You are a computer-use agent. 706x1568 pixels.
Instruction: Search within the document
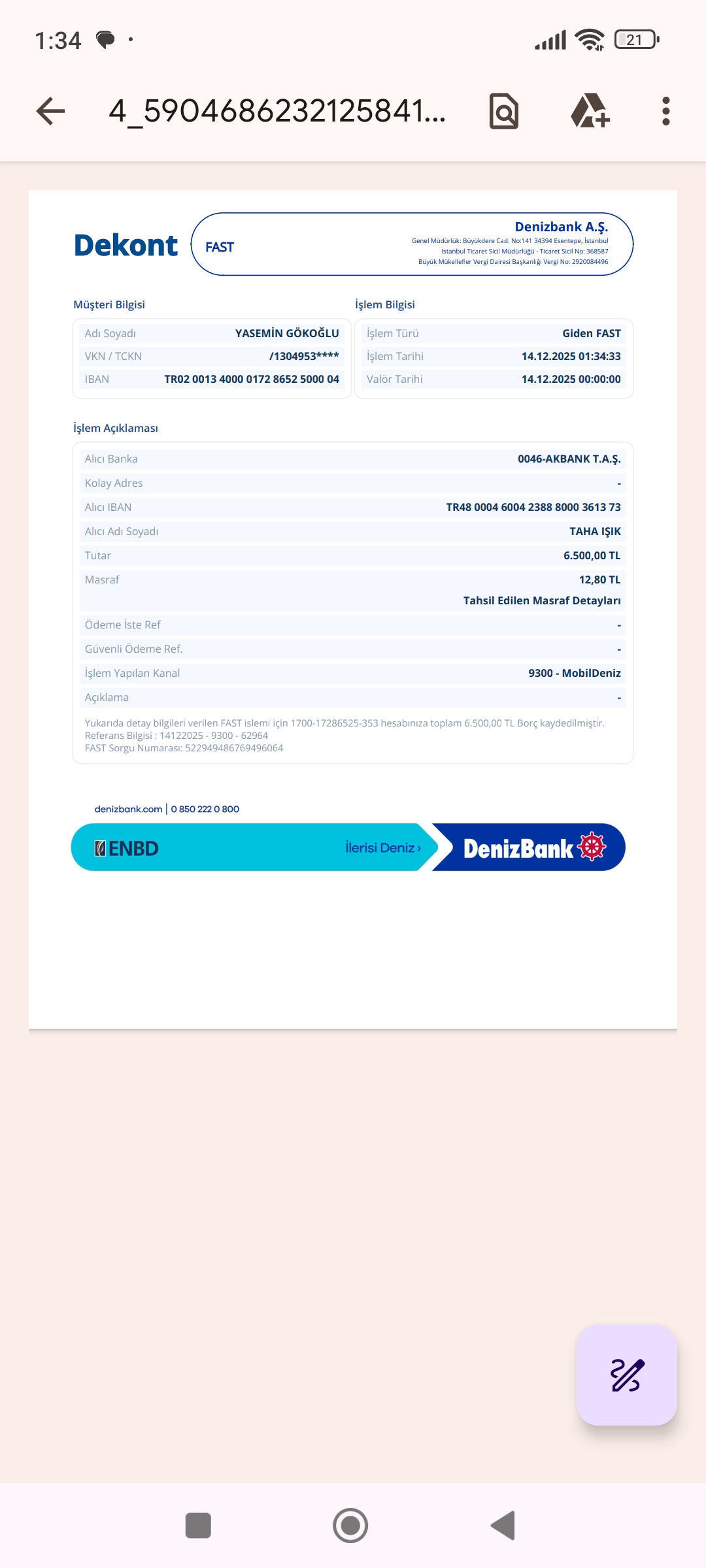coord(504,111)
